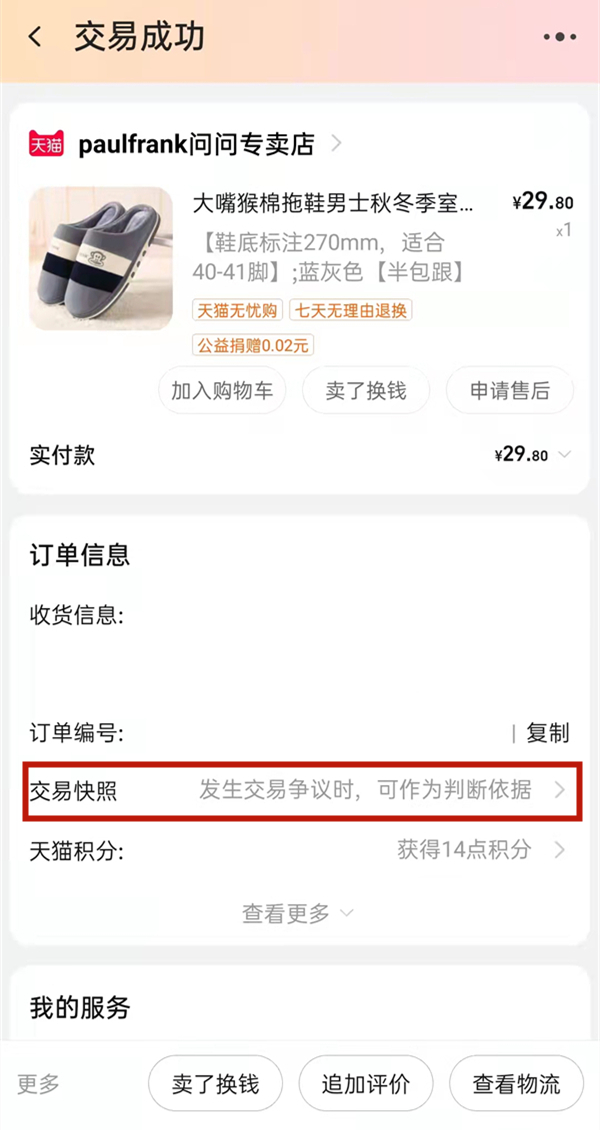Image resolution: width=600 pixels, height=1130 pixels.
Task: Tap 加入购物车 under the product
Action: (x=222, y=391)
